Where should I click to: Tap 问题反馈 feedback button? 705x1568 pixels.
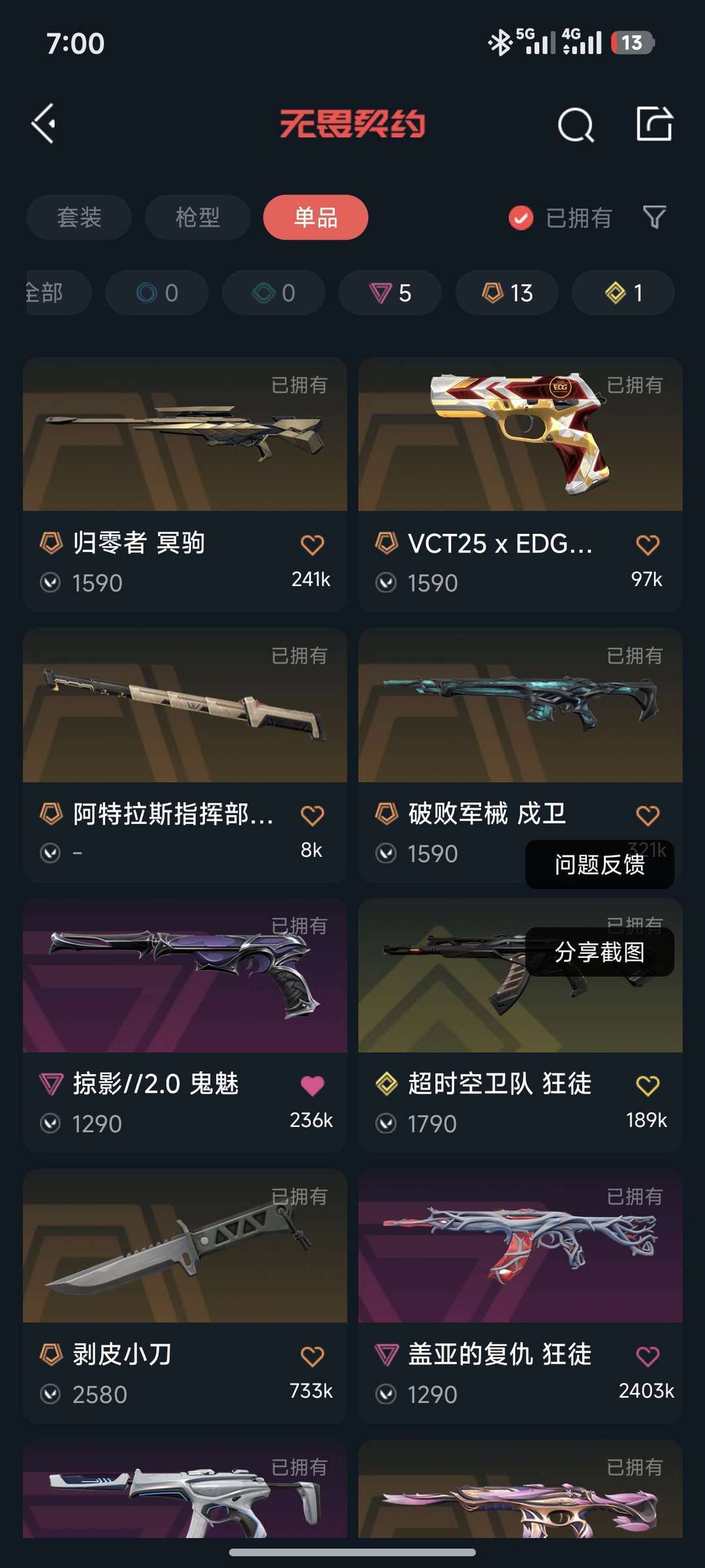point(599,865)
